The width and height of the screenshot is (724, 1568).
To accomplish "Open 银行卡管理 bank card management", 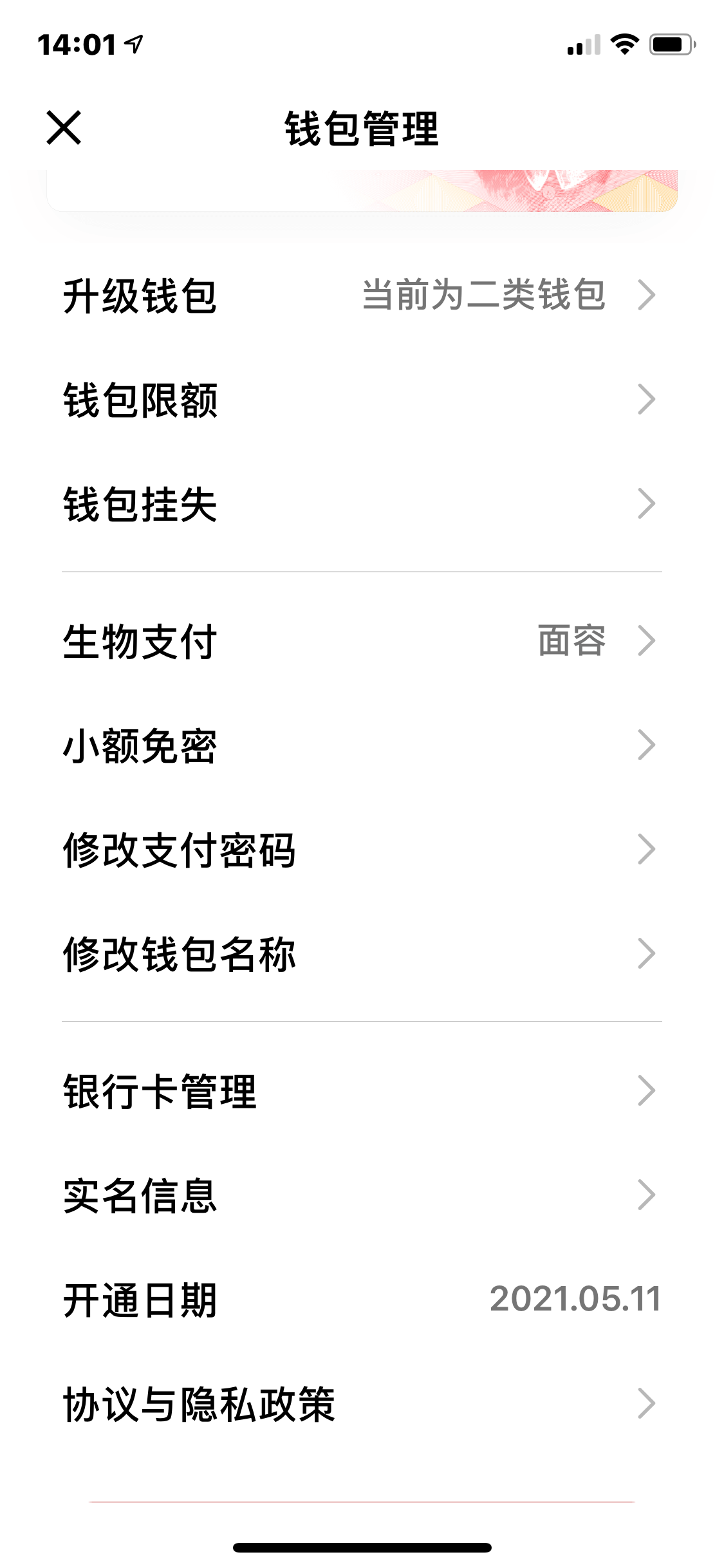I will [360, 1091].
